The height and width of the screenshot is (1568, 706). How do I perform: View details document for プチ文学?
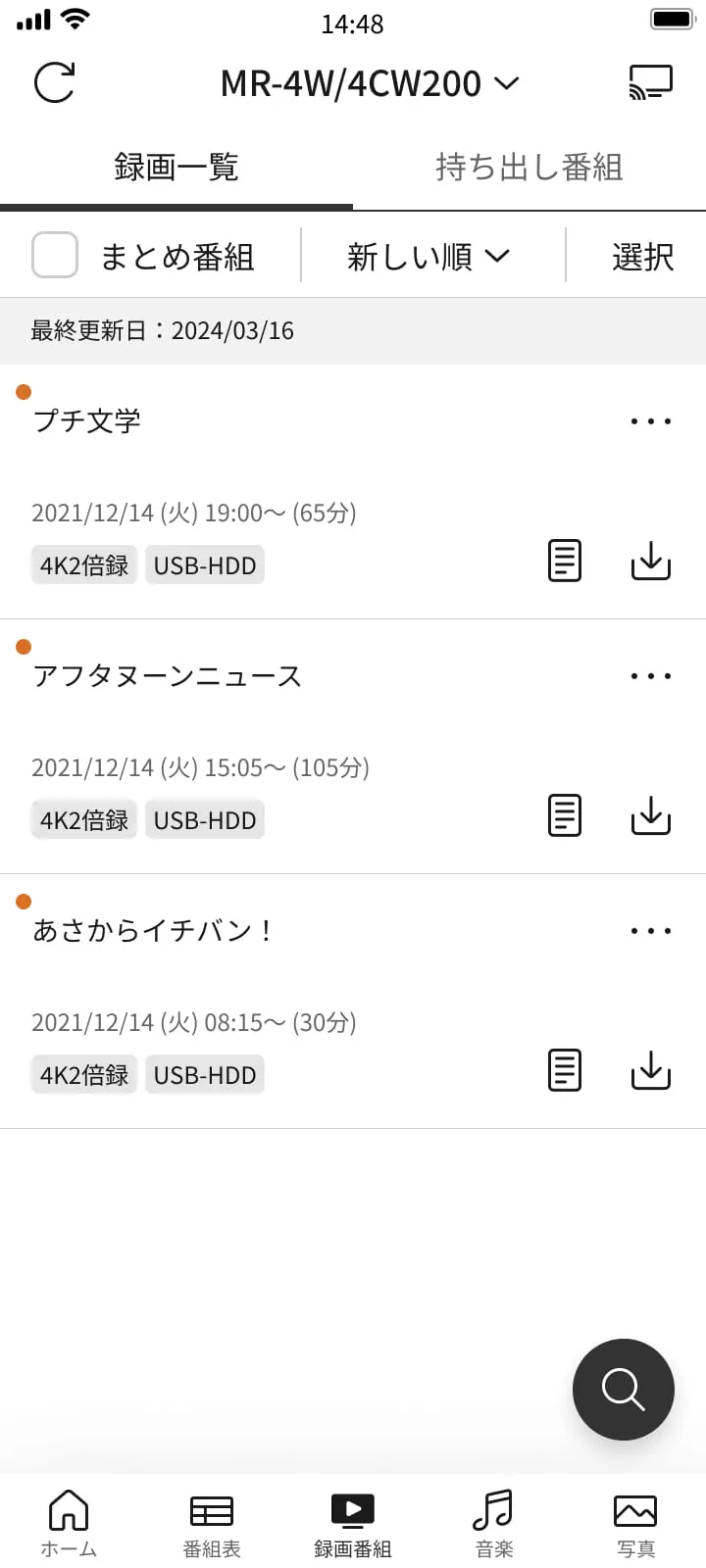pyautogui.click(x=564, y=561)
